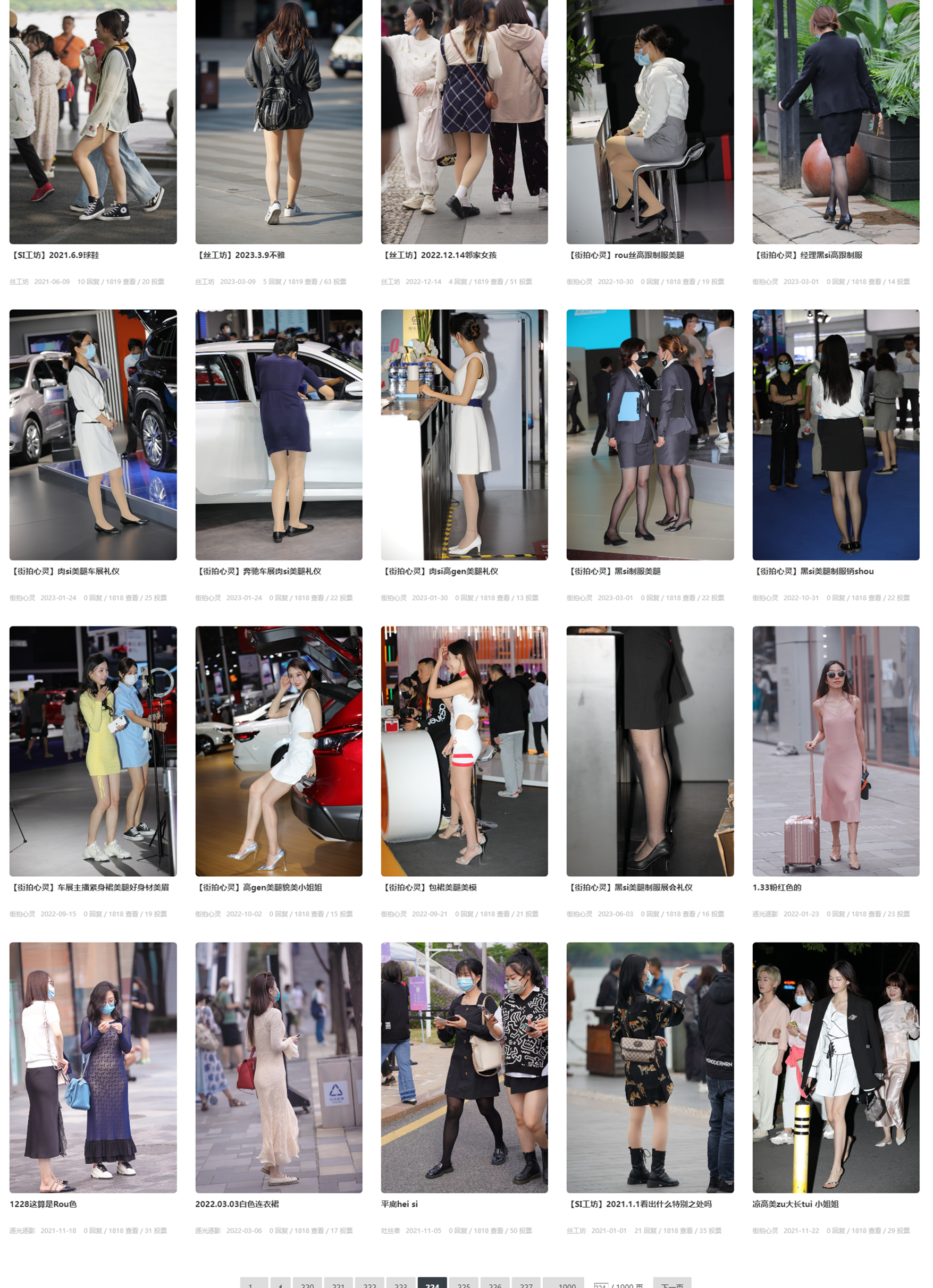Open the 黑si美腿制服销shou post
933x1288 pixels.
point(813,571)
